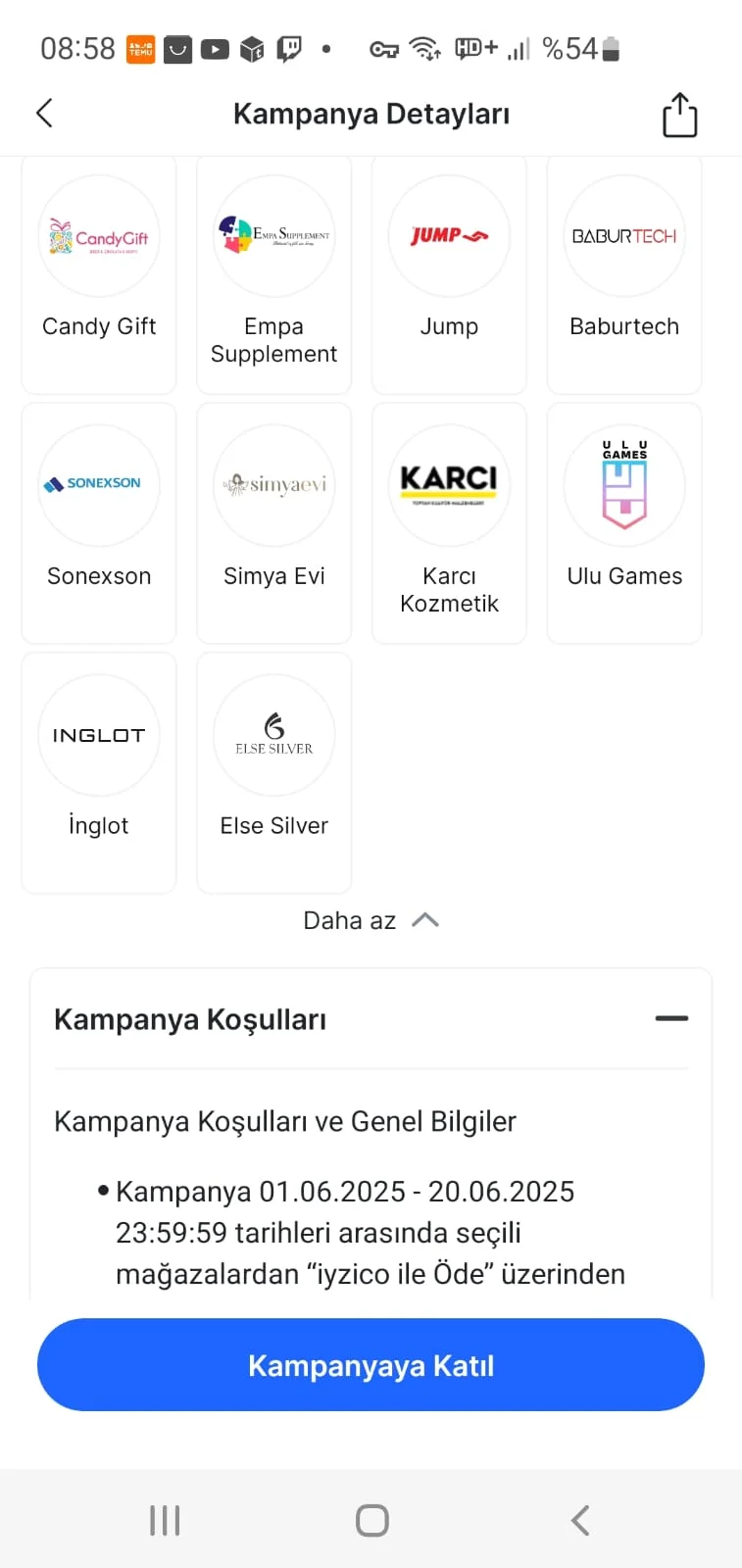Open Karcı Kozmetik store
The height and width of the screenshot is (1568, 742).
[449, 523]
